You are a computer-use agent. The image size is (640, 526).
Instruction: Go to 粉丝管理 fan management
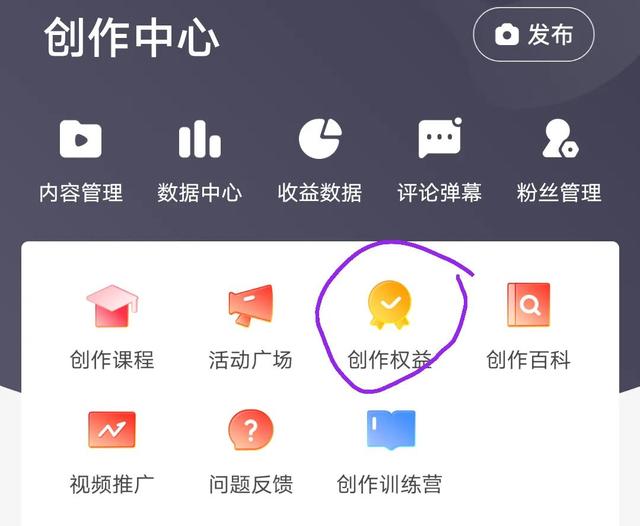[x=559, y=158]
